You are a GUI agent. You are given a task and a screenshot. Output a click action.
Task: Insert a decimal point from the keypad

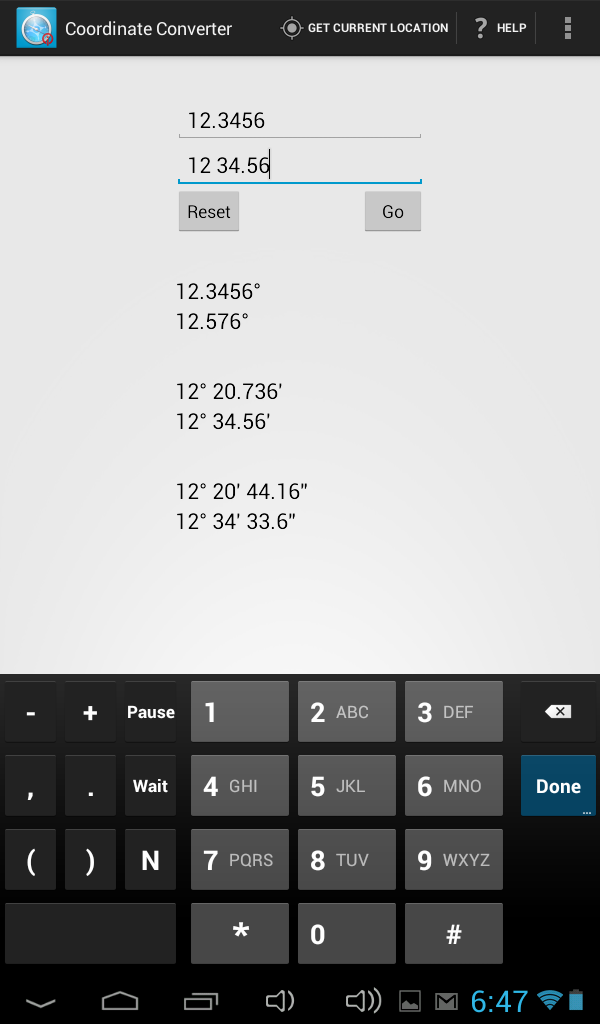point(90,786)
